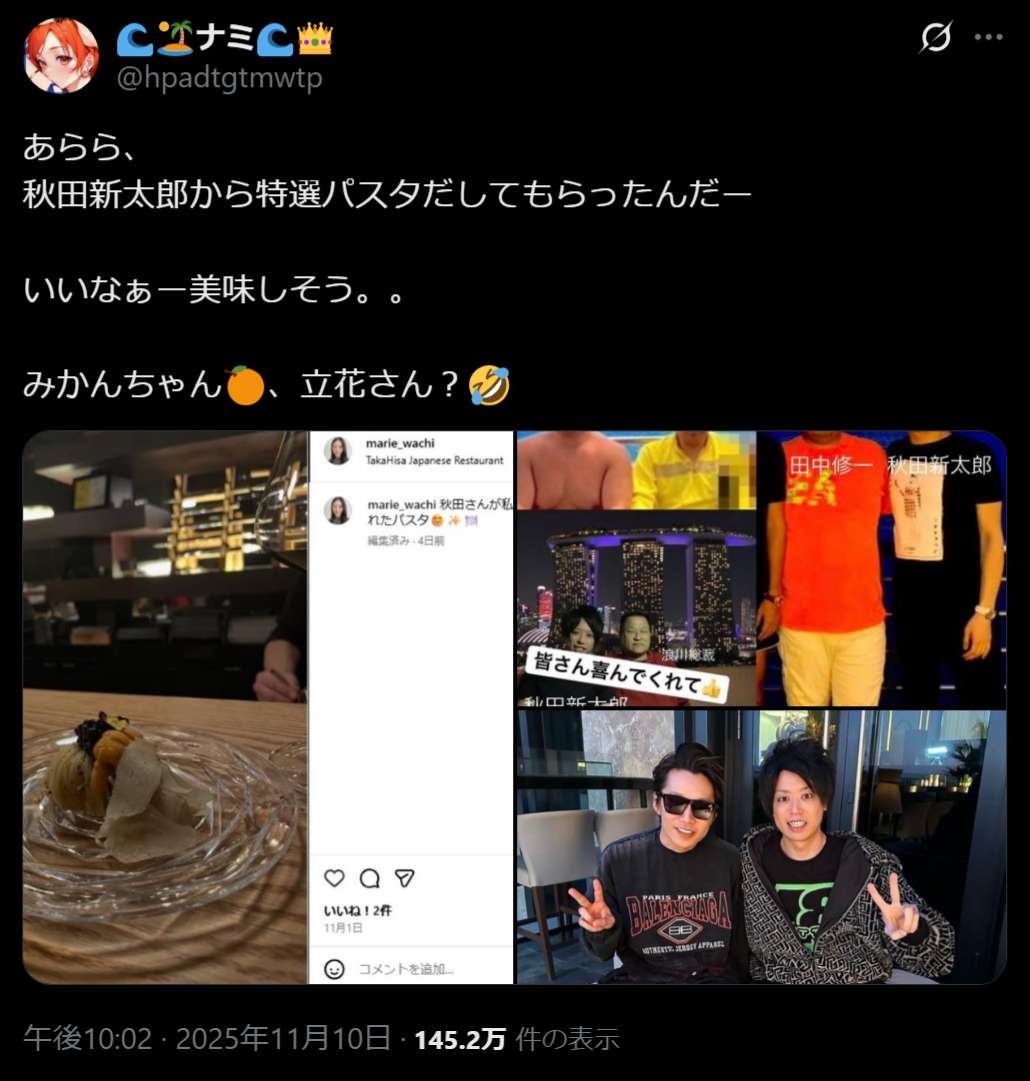Tap the Grok slash icon
Viewport: 1030px width, 1081px height.
[934, 38]
